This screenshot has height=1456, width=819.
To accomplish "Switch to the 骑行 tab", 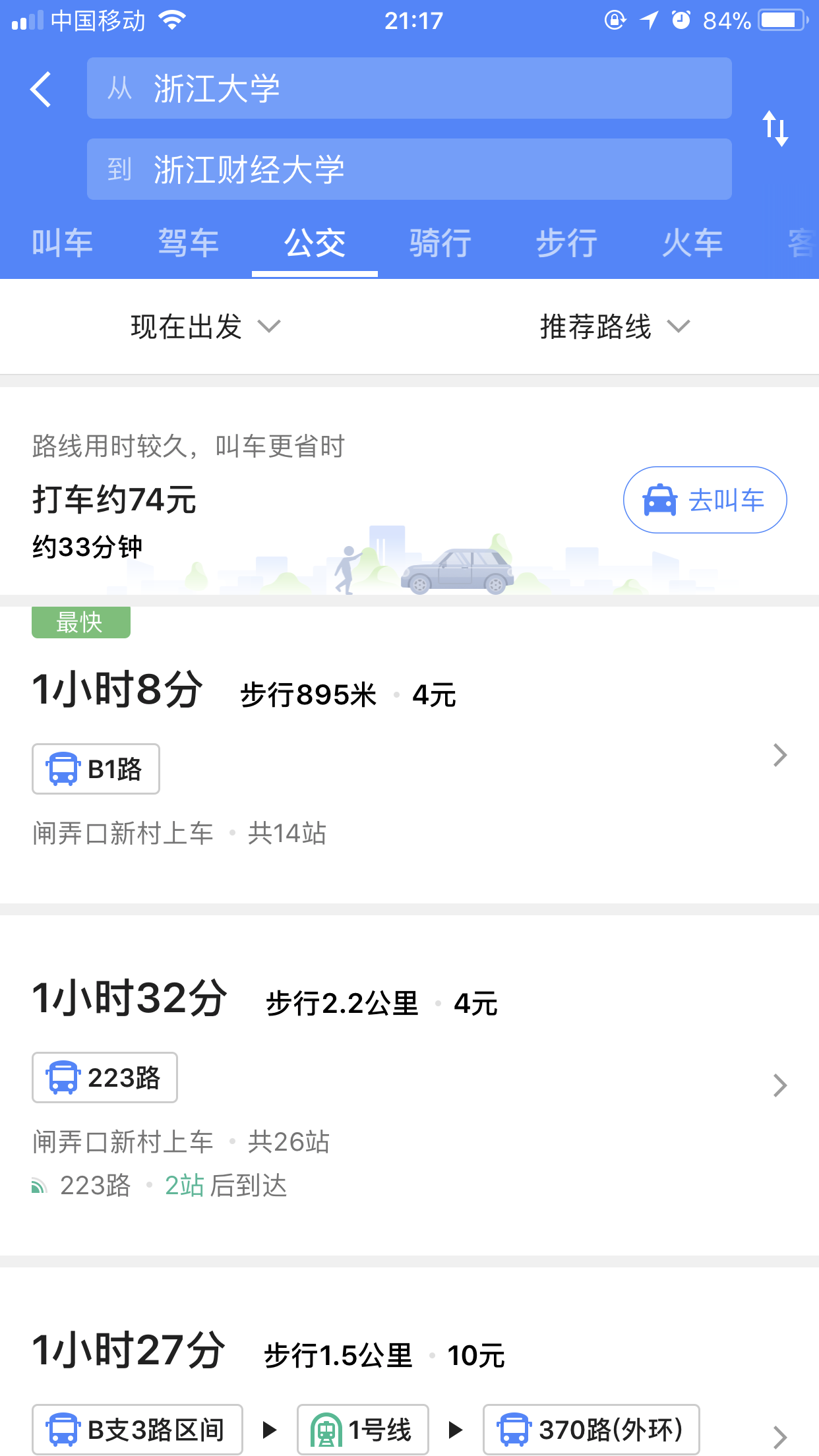I will [440, 243].
